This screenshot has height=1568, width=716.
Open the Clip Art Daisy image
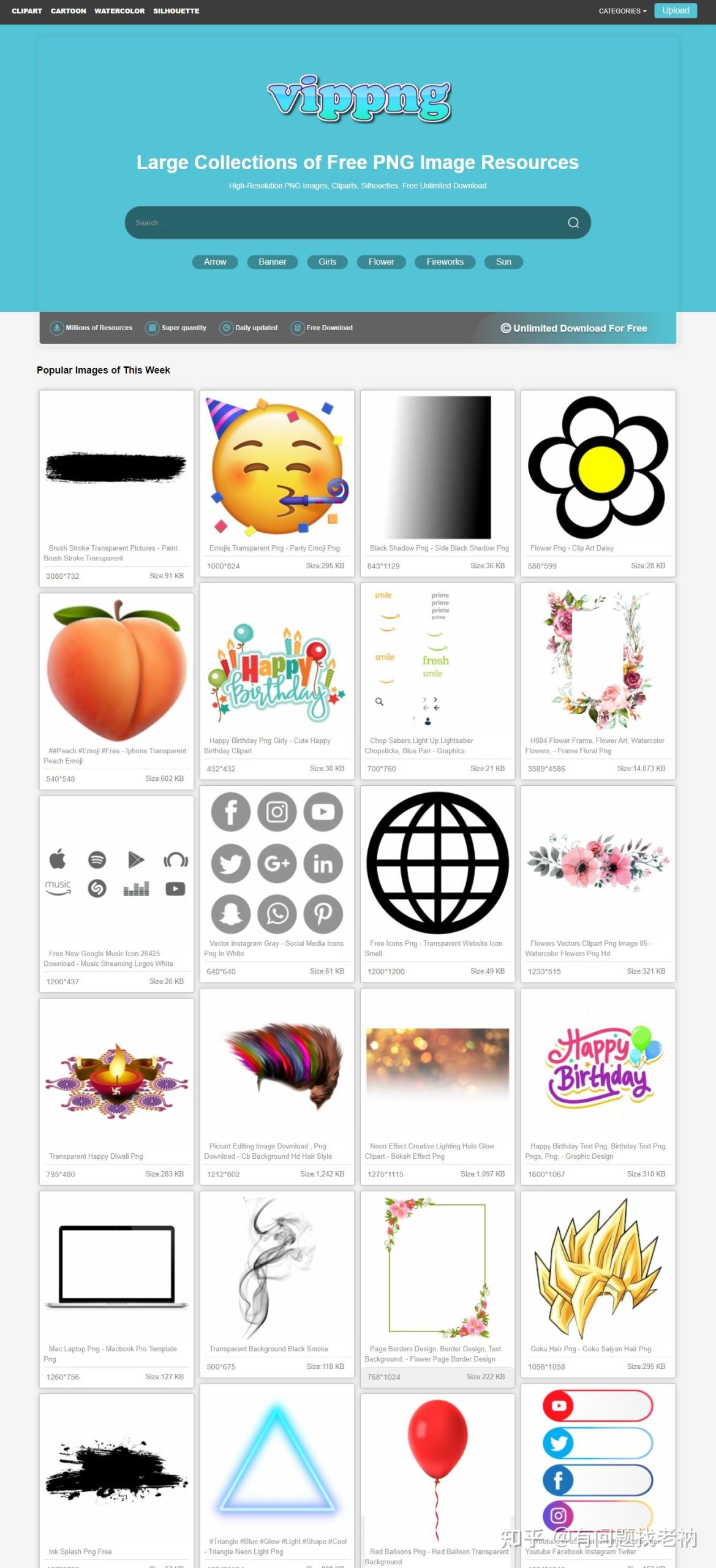[597, 468]
